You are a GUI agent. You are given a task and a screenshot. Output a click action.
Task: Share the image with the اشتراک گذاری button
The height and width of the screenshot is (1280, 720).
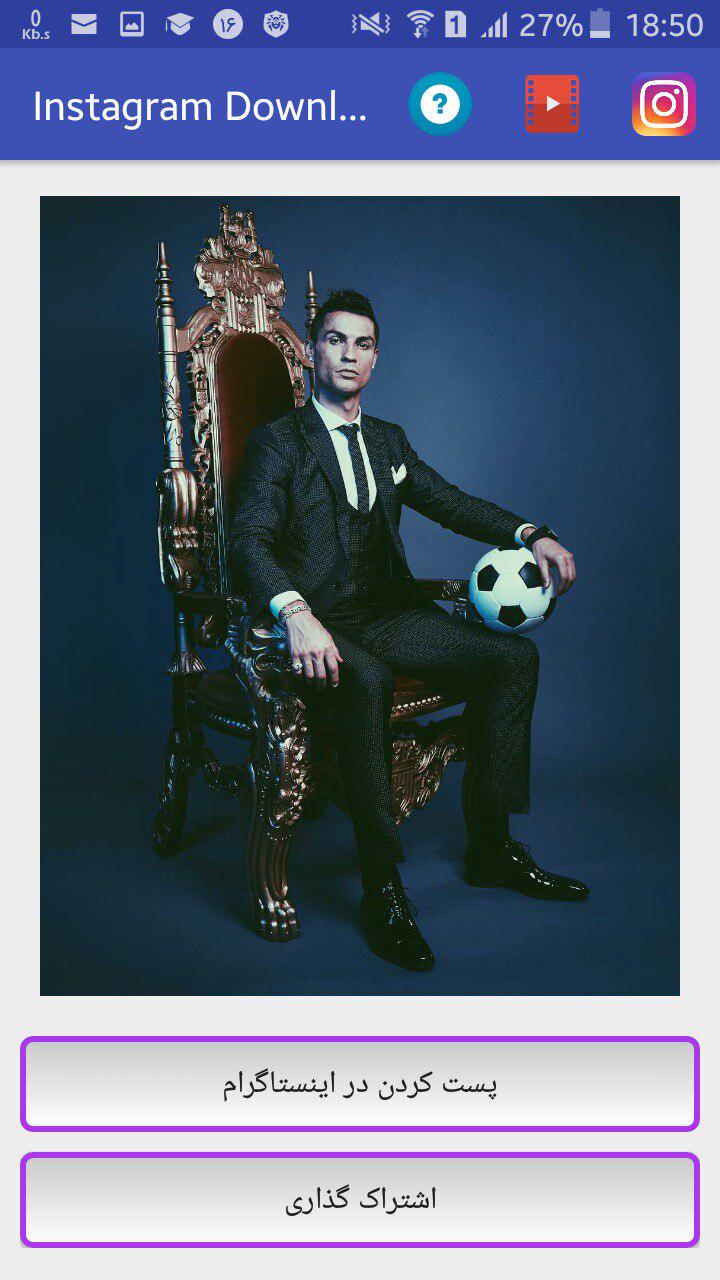[x=360, y=1200]
